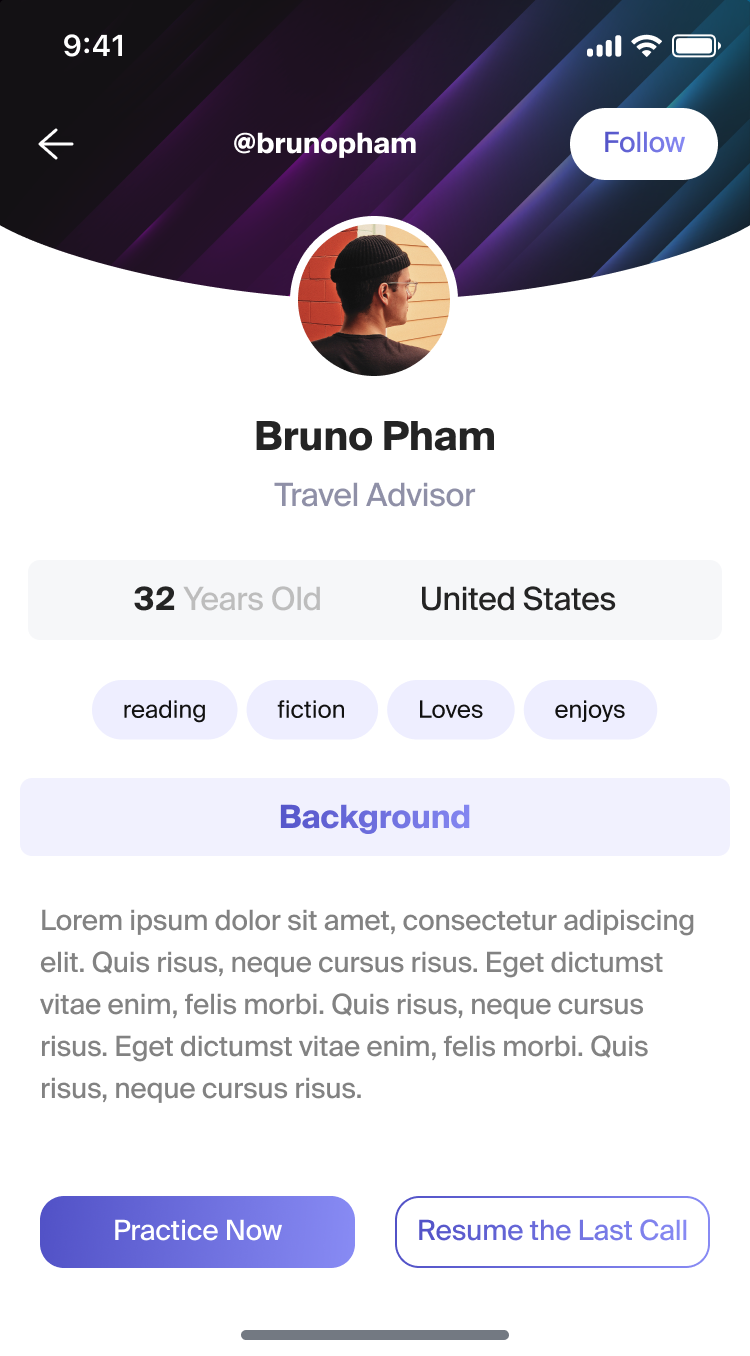Go back using the arrow icon
Image resolution: width=750 pixels, height=1356 pixels.
tap(56, 144)
